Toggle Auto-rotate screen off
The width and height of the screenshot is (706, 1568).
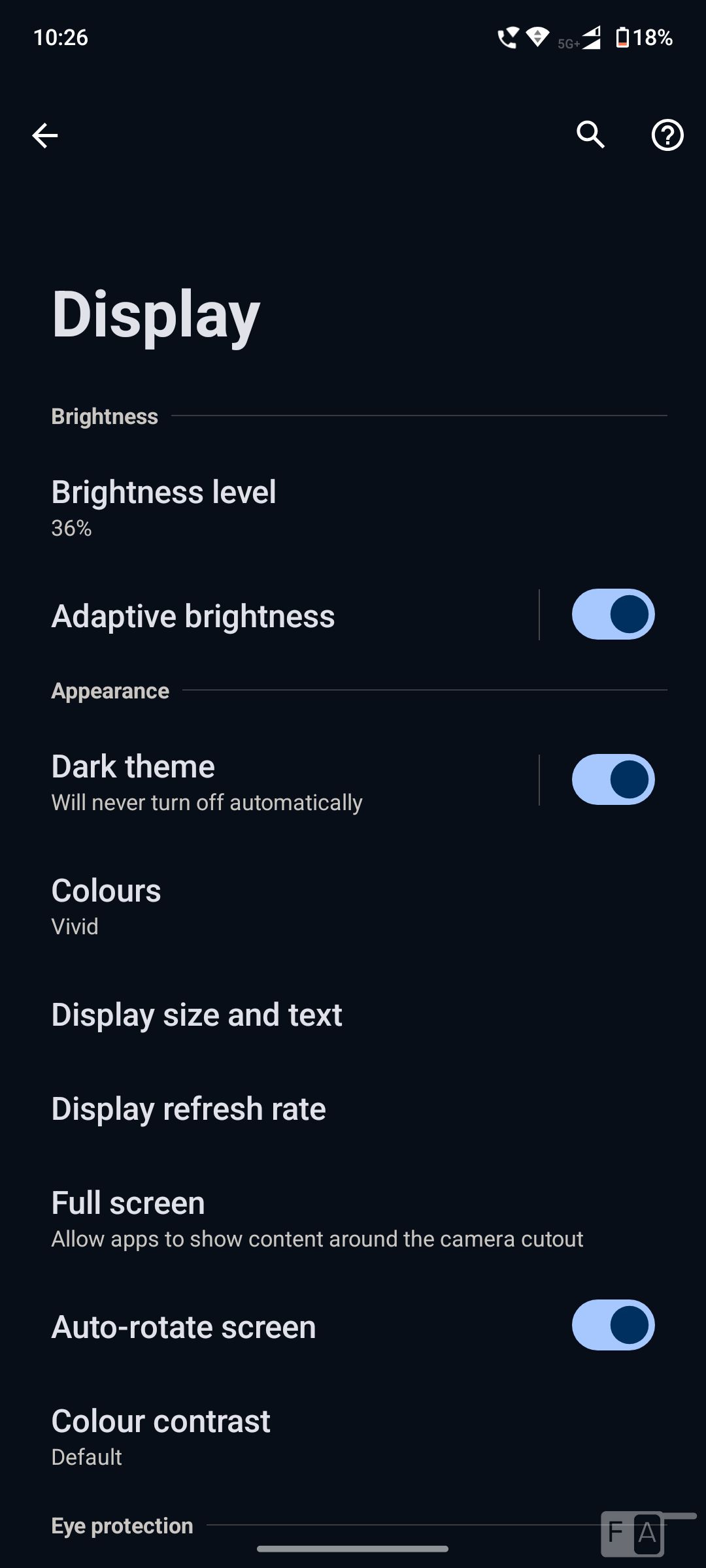(x=613, y=1325)
